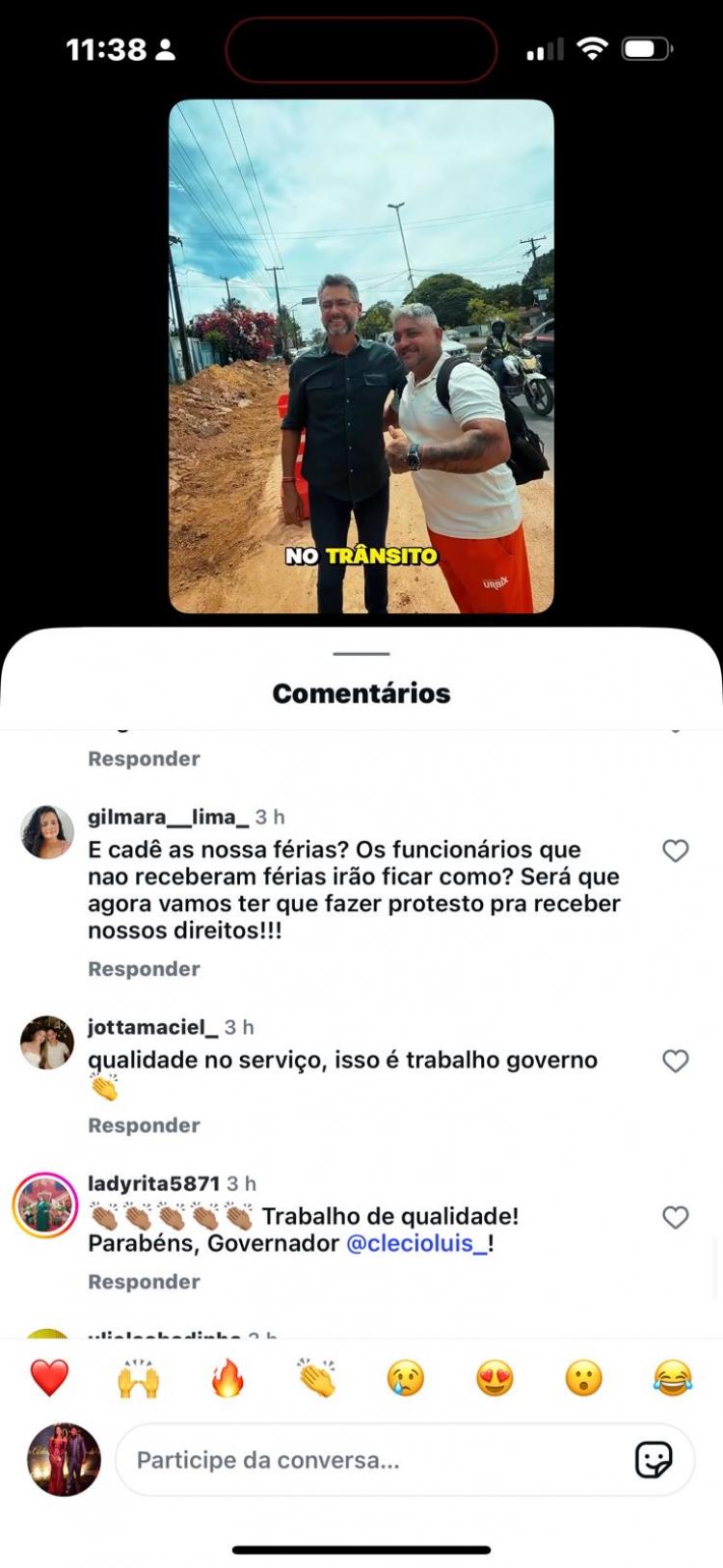The width and height of the screenshot is (723, 1568).
Task: Reply to gilmara__lima_'s comment
Action: (144, 969)
